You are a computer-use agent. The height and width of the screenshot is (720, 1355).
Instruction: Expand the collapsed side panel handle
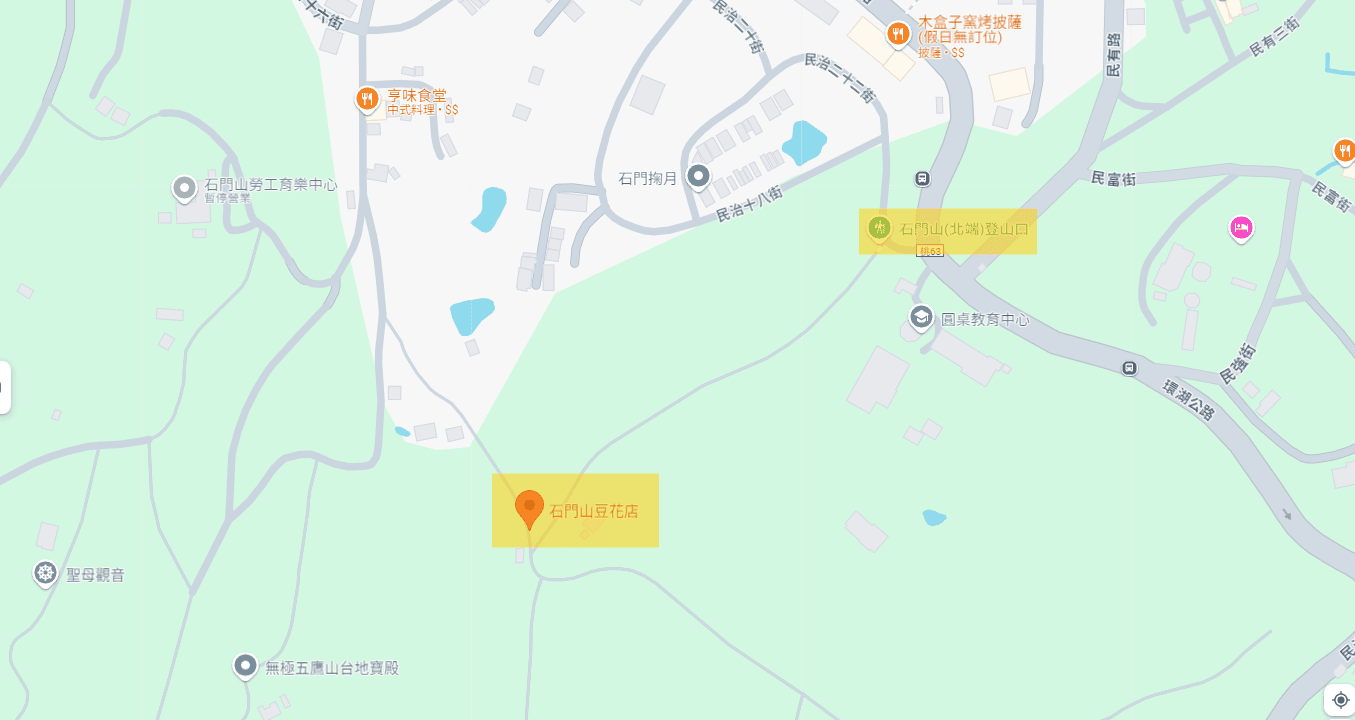point(4,387)
